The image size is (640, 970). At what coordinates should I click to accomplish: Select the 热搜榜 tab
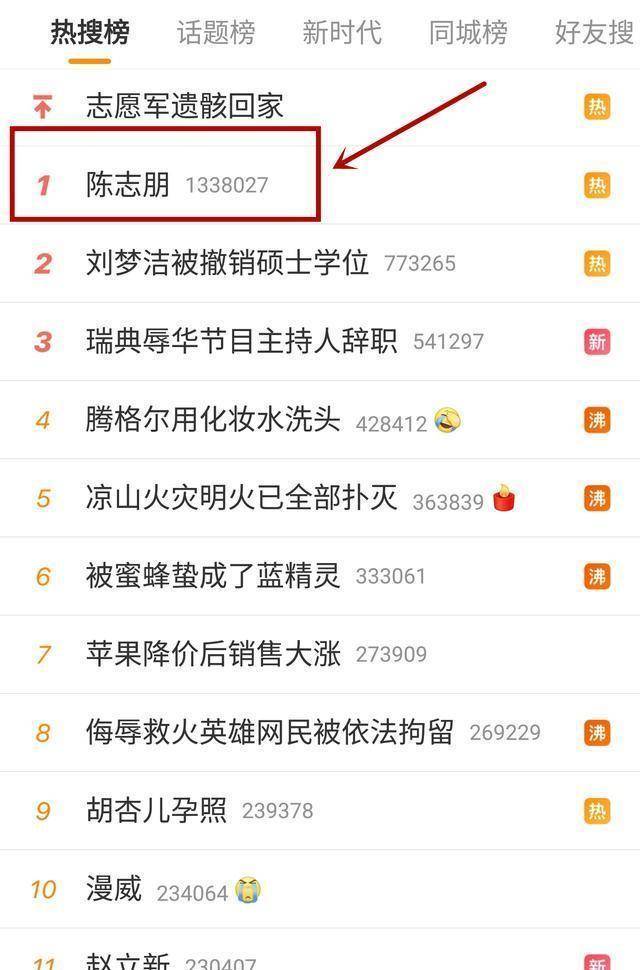(90, 33)
